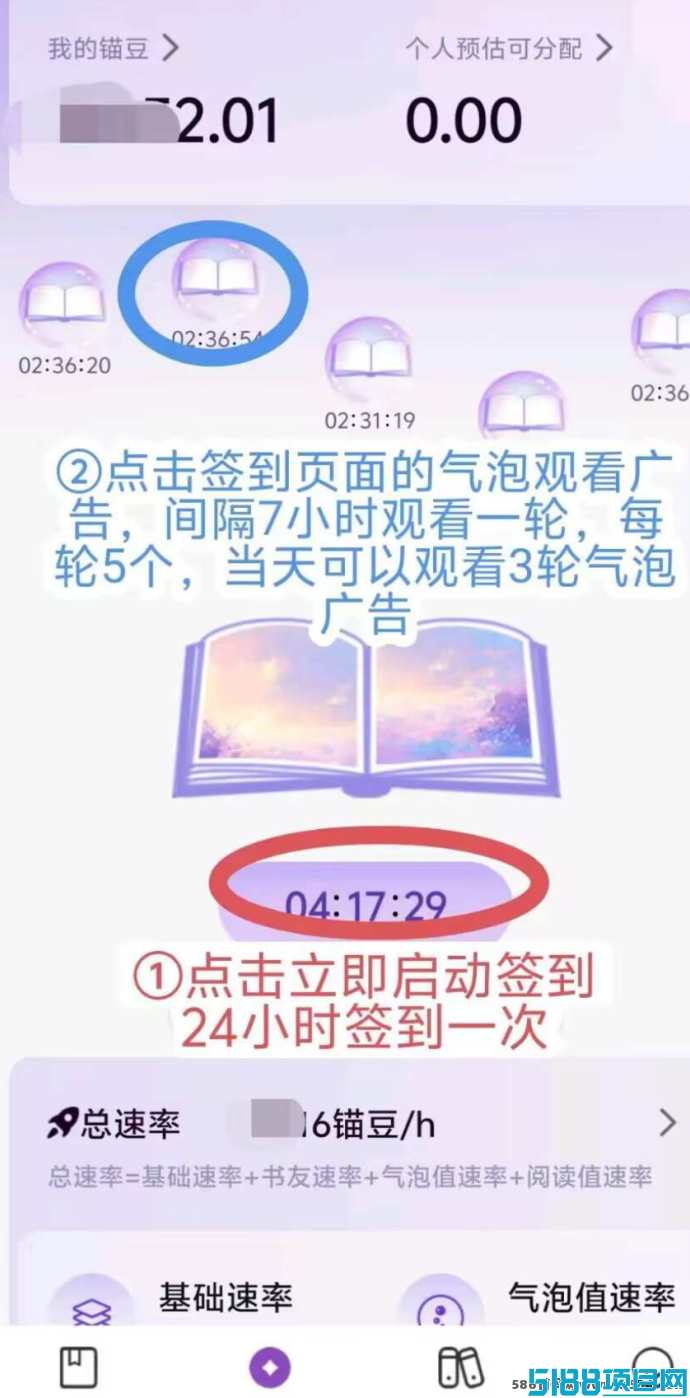The image size is (690, 1398).
Task: Expand the 总速率 row chevron
Action: click(667, 1124)
